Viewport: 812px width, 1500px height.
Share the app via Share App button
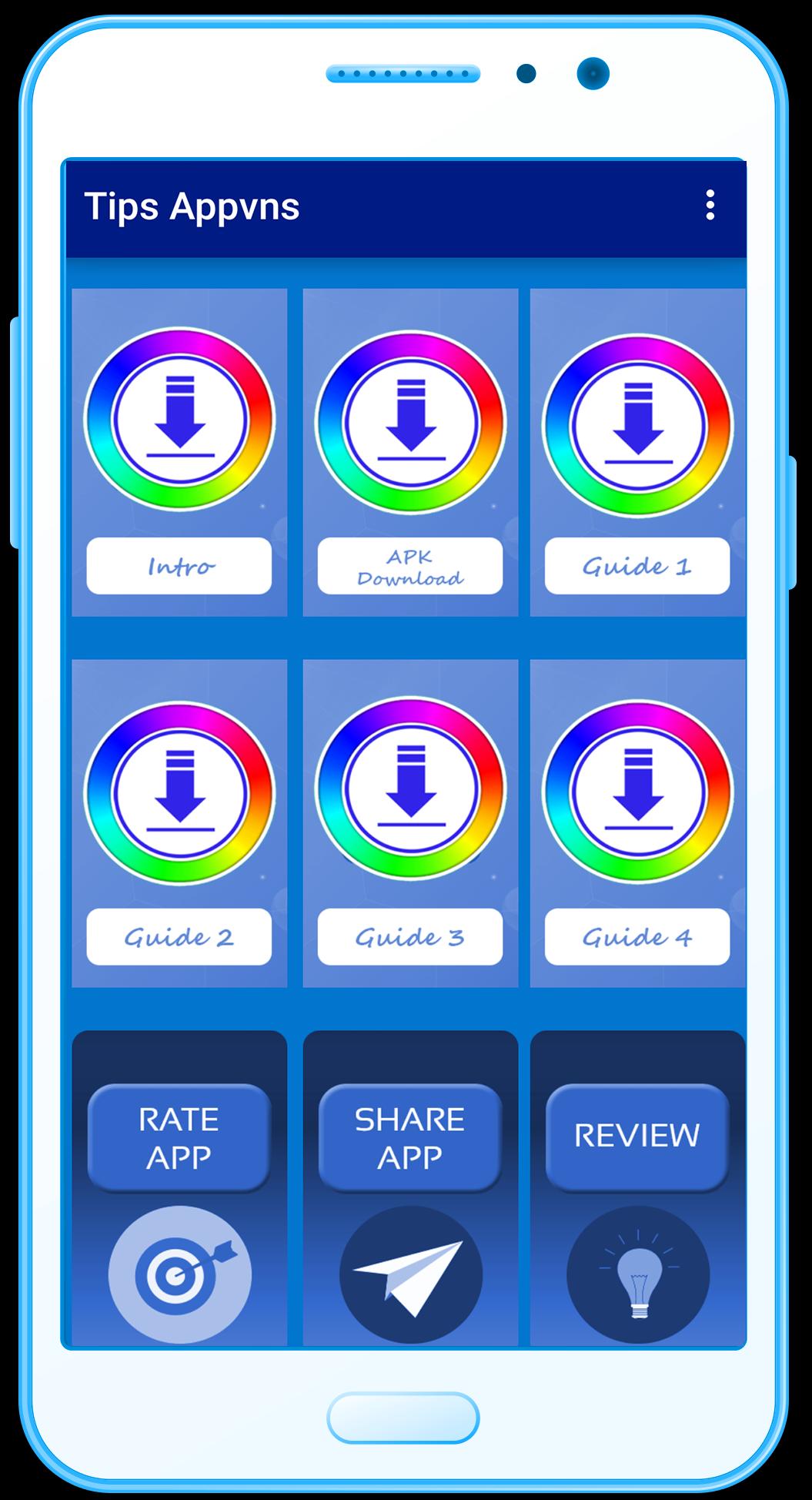(409, 1137)
